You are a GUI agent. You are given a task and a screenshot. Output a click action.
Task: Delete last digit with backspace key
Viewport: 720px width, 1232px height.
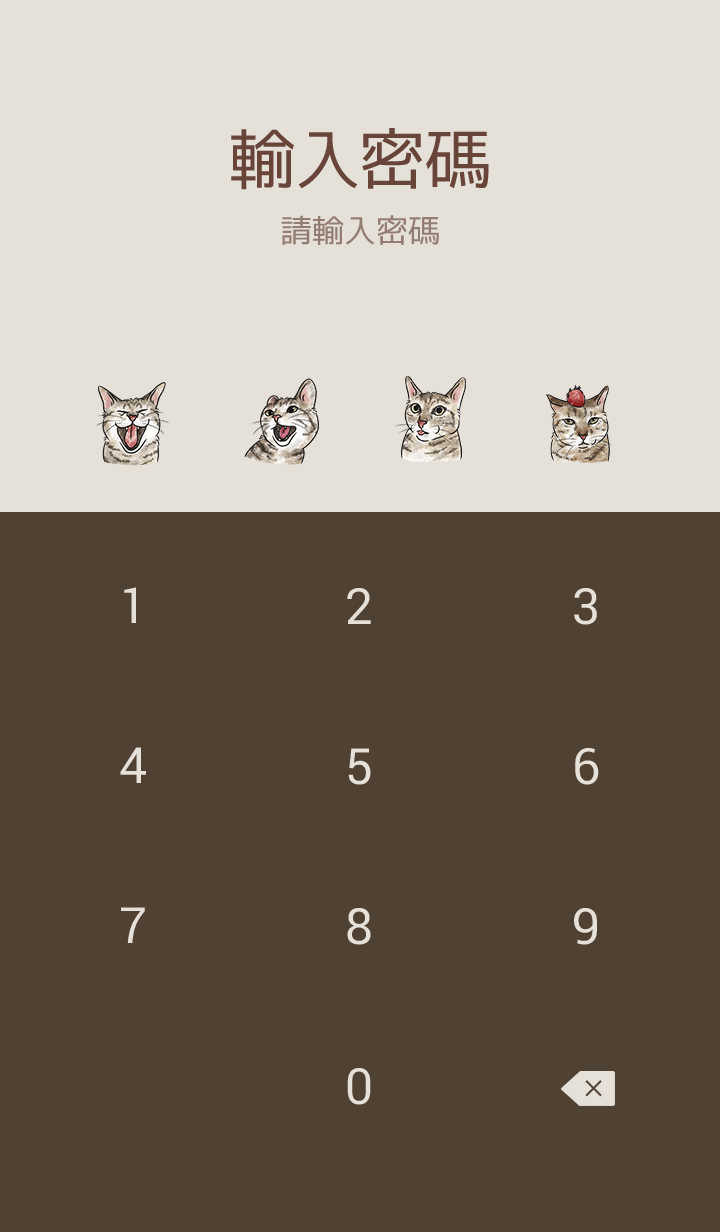(x=588, y=1088)
